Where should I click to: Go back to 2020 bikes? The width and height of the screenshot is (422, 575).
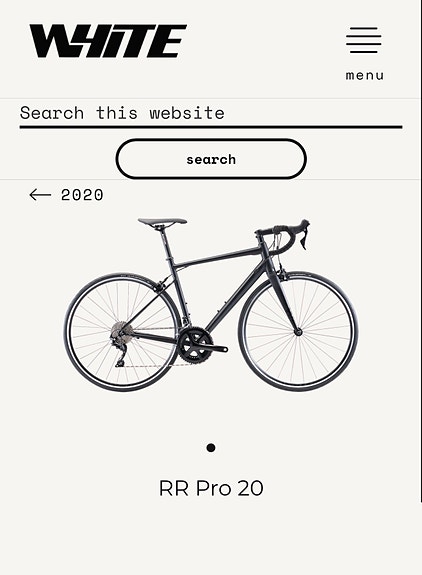tap(66, 194)
